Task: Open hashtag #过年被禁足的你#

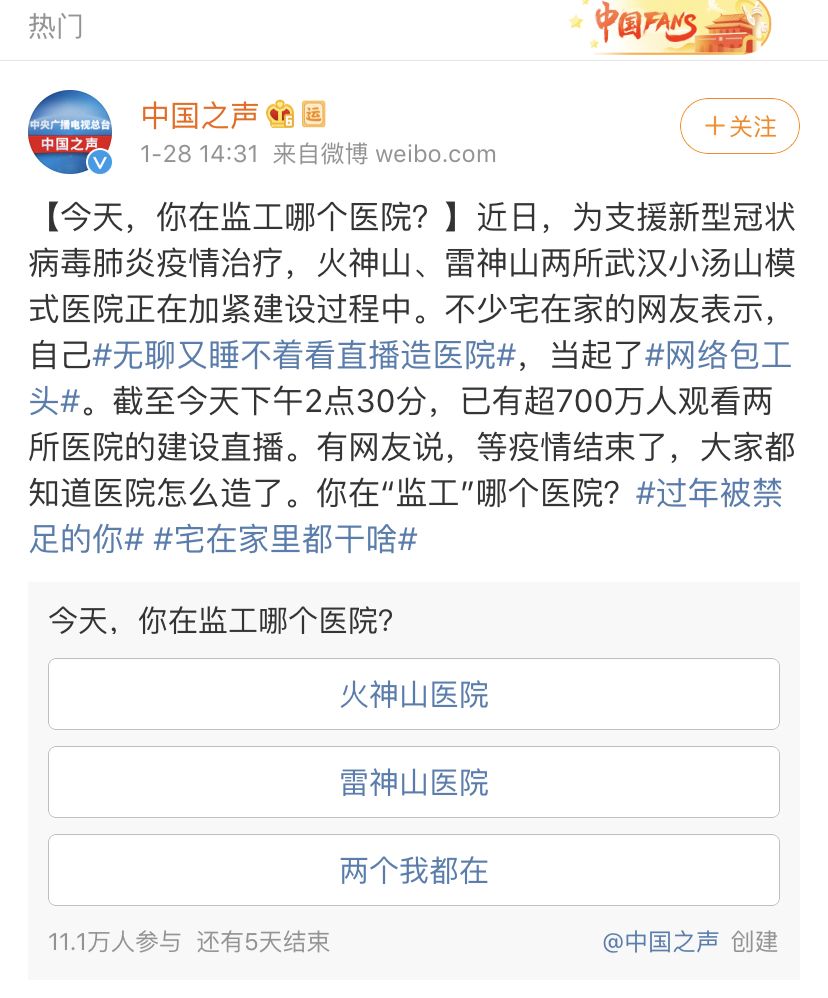Action: pos(709,495)
